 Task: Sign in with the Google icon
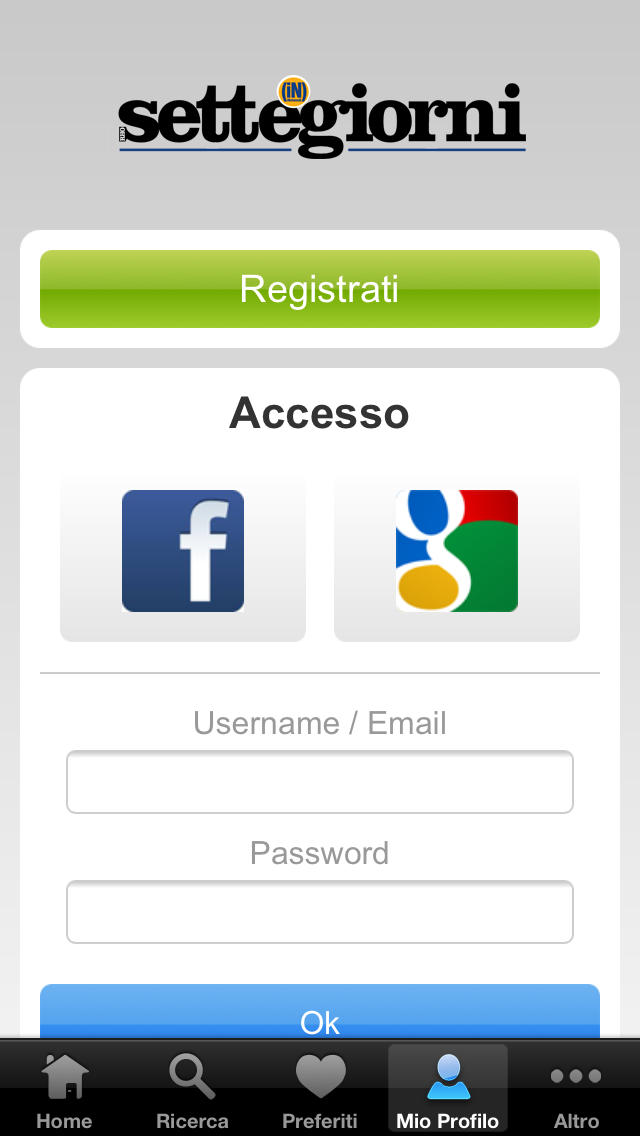tap(457, 559)
